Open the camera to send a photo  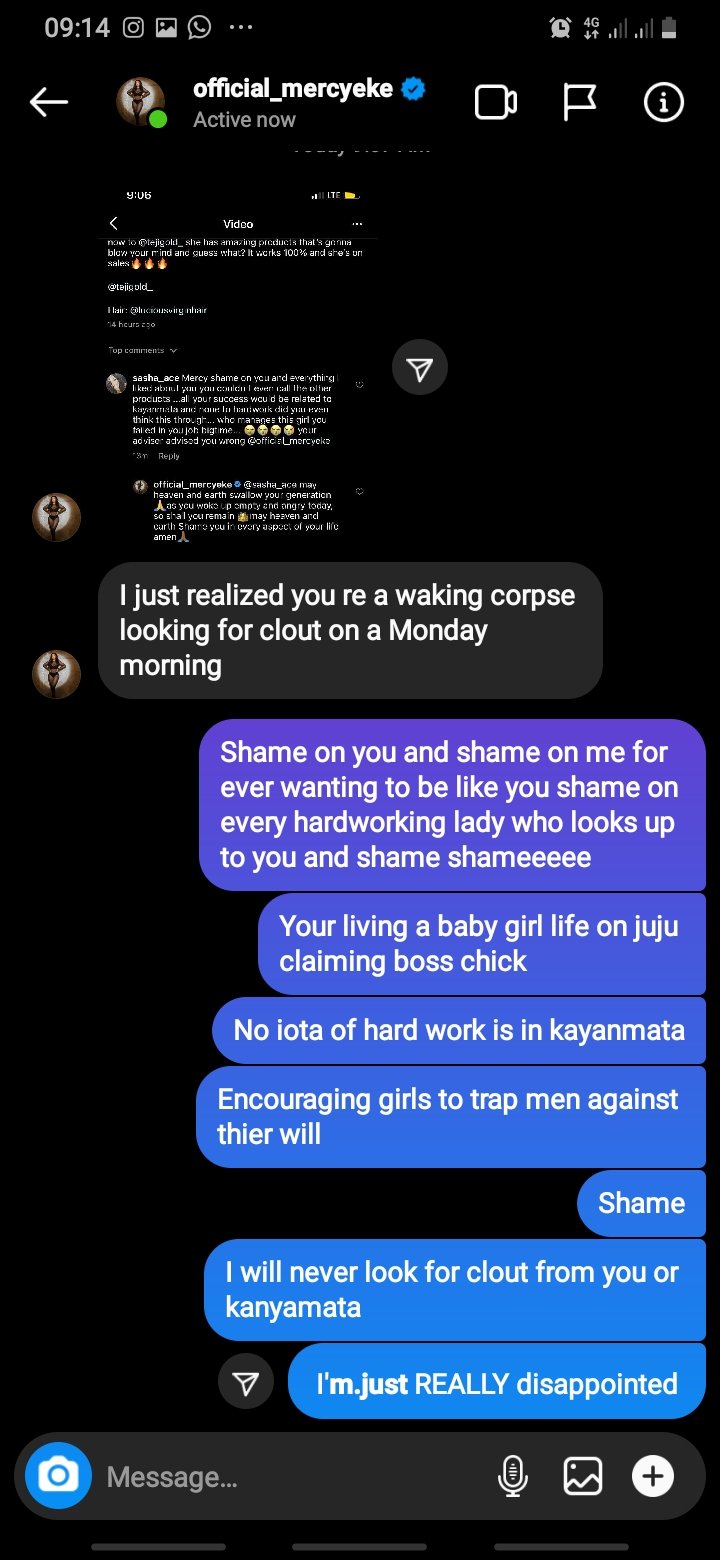pyautogui.click(x=58, y=1476)
